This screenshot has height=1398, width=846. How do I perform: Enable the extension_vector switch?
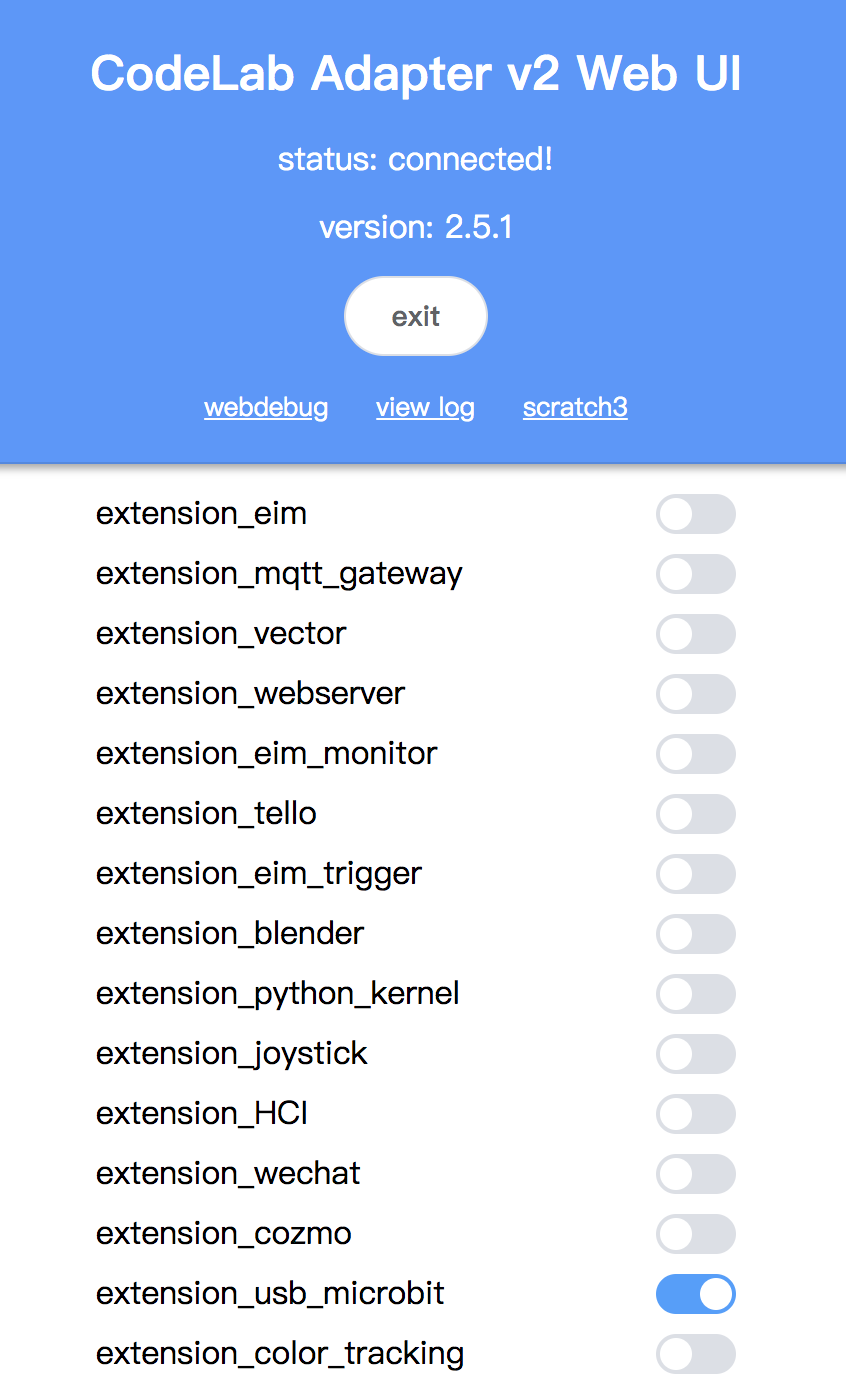point(695,634)
